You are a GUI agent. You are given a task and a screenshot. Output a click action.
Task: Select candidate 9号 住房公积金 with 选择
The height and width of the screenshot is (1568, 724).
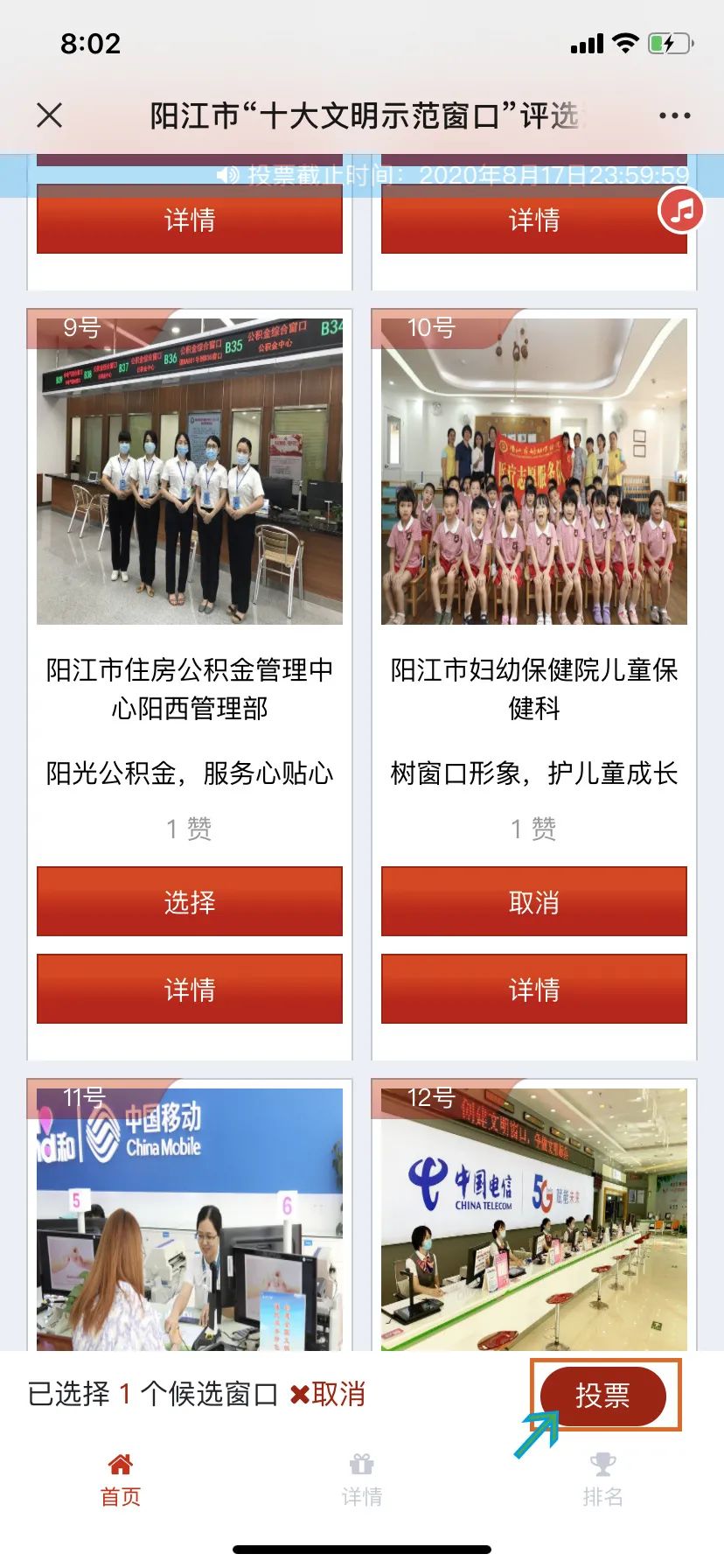click(190, 901)
